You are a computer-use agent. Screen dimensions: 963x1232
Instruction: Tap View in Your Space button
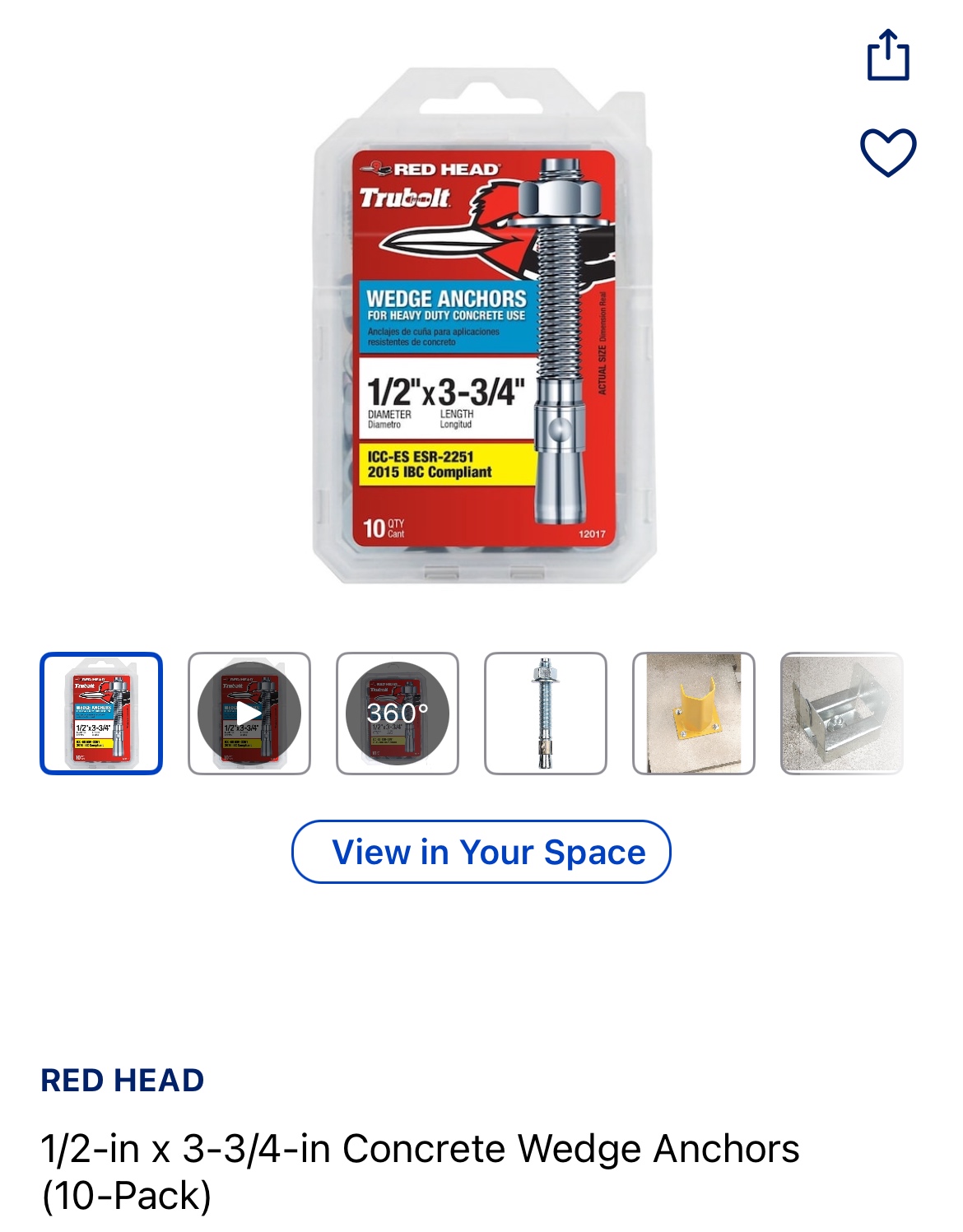[481, 852]
